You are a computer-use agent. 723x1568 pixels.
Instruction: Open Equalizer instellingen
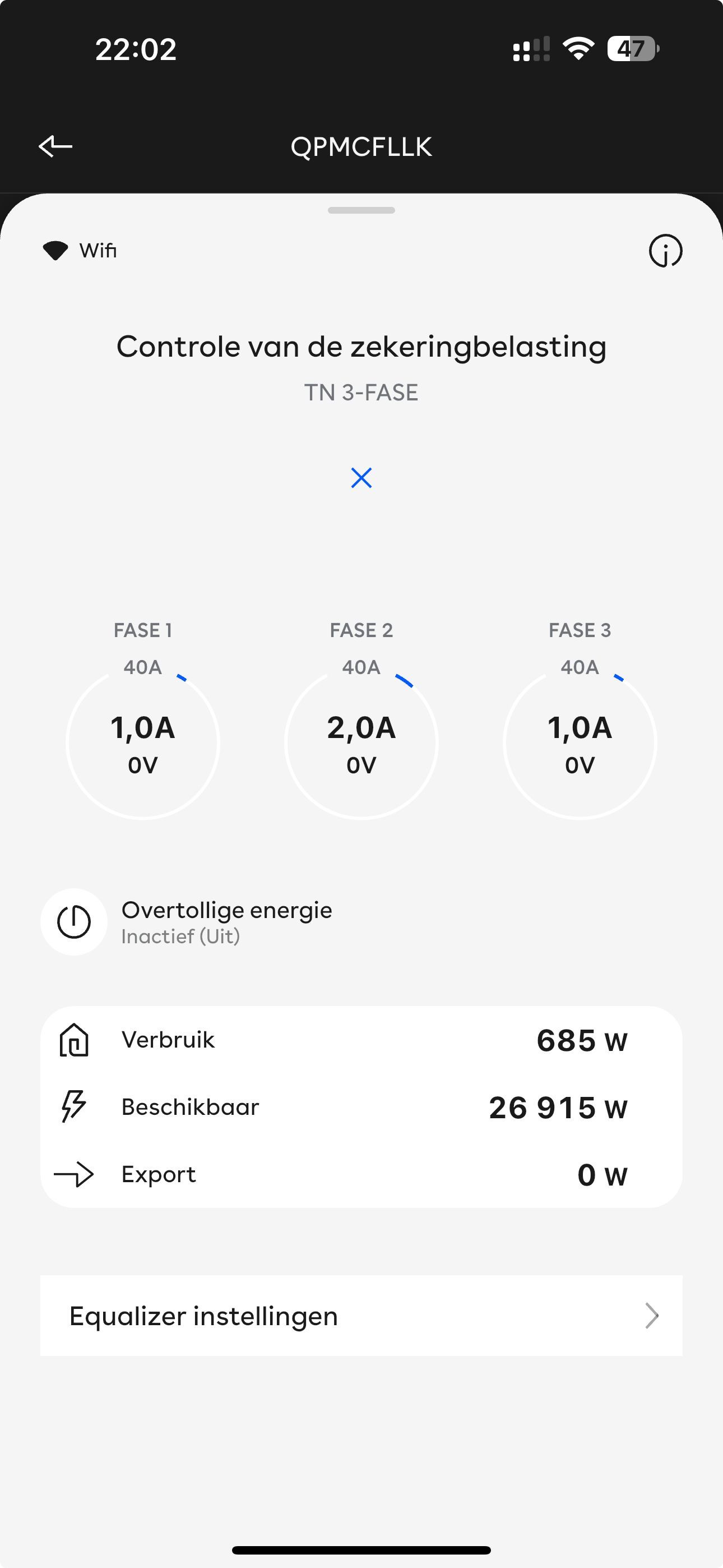[361, 1316]
